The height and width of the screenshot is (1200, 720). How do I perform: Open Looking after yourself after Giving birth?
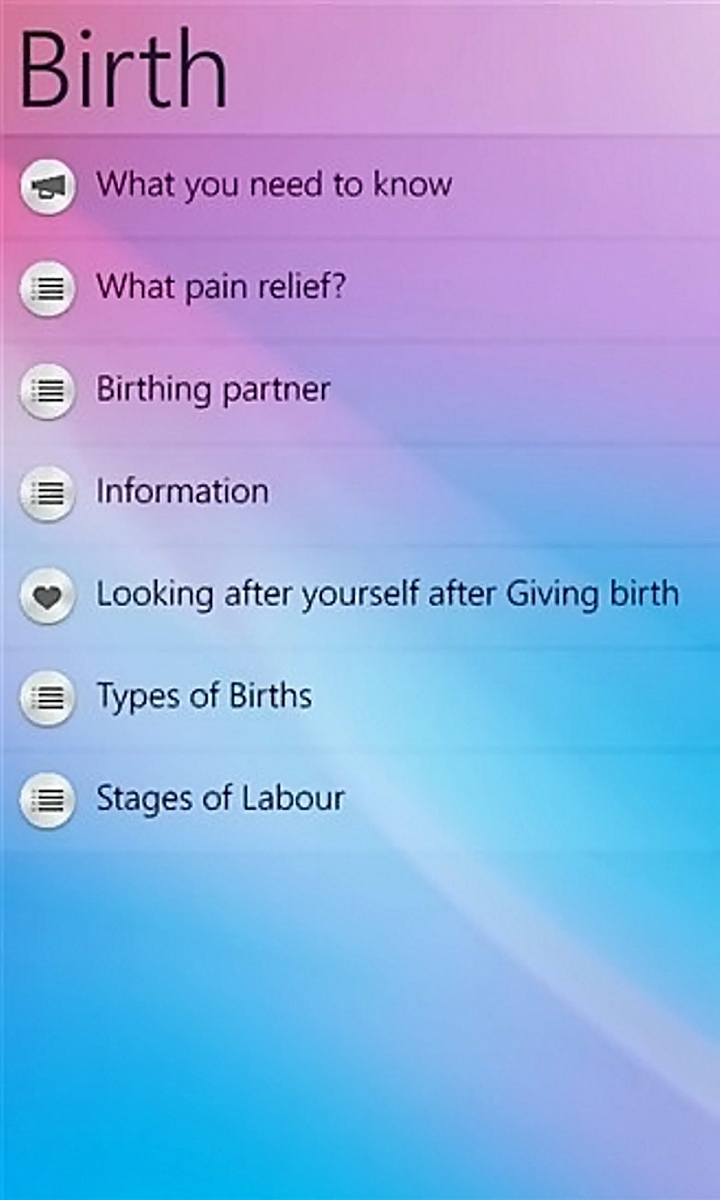pos(386,595)
